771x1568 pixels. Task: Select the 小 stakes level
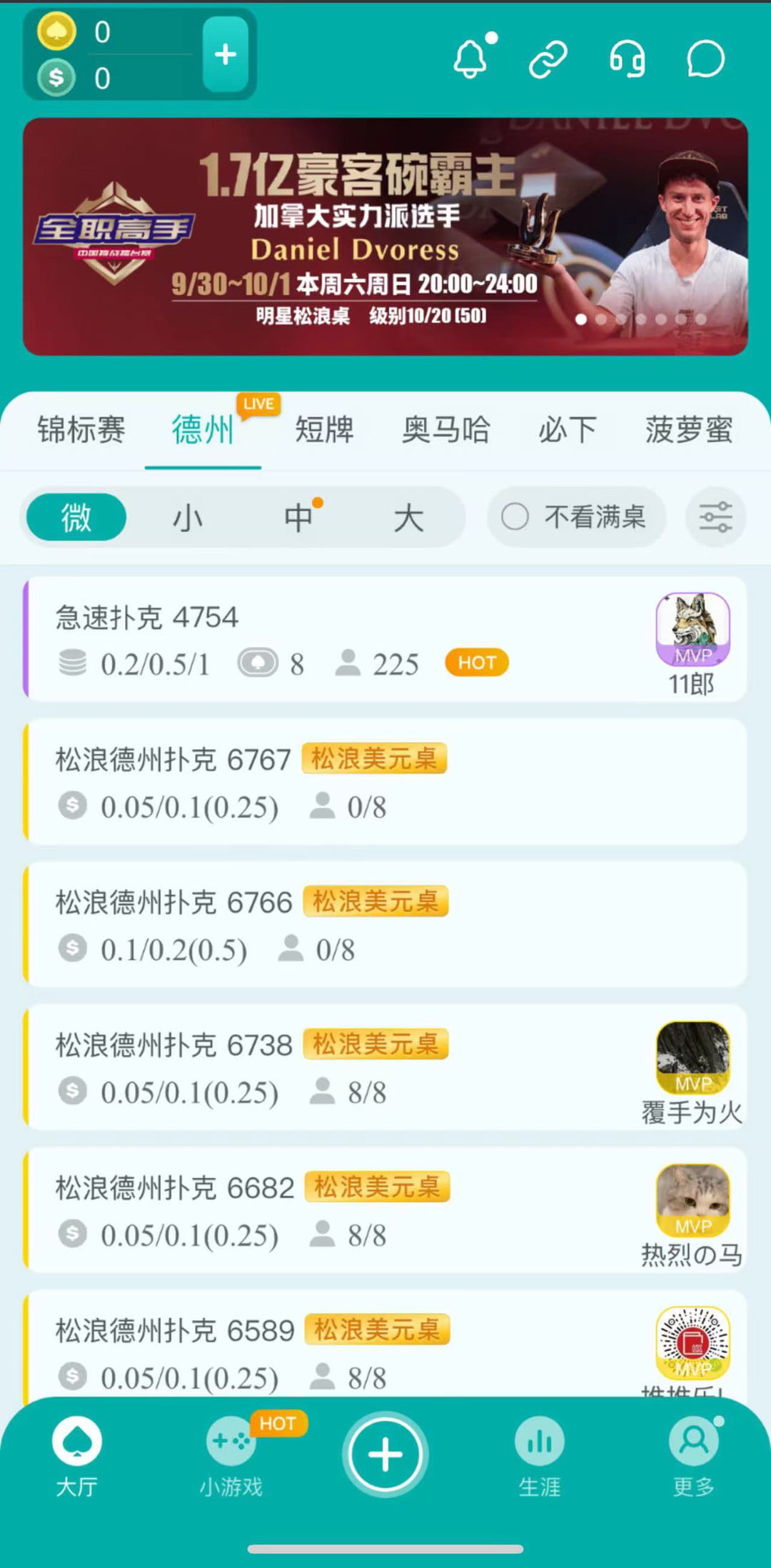[x=188, y=517]
